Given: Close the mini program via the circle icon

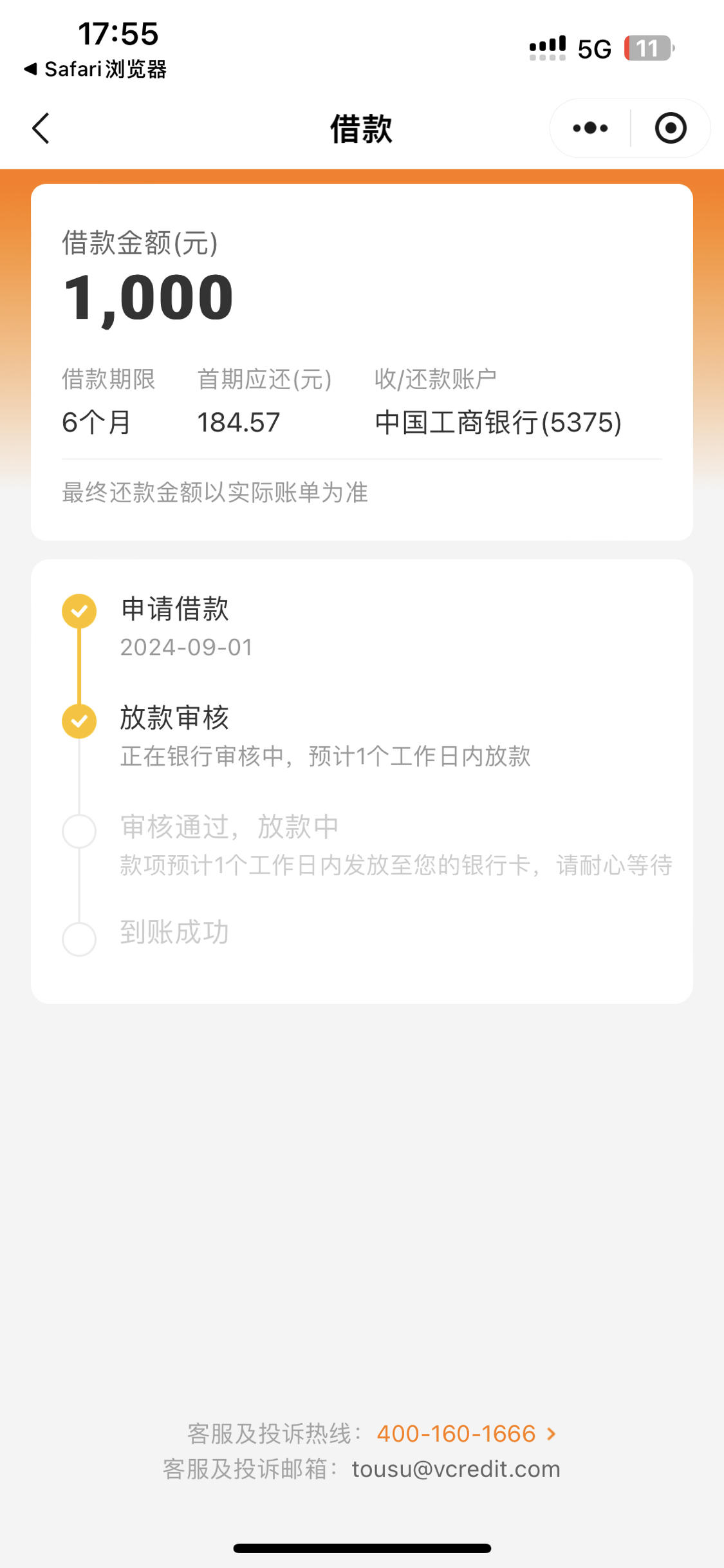Looking at the screenshot, I should click(x=671, y=128).
